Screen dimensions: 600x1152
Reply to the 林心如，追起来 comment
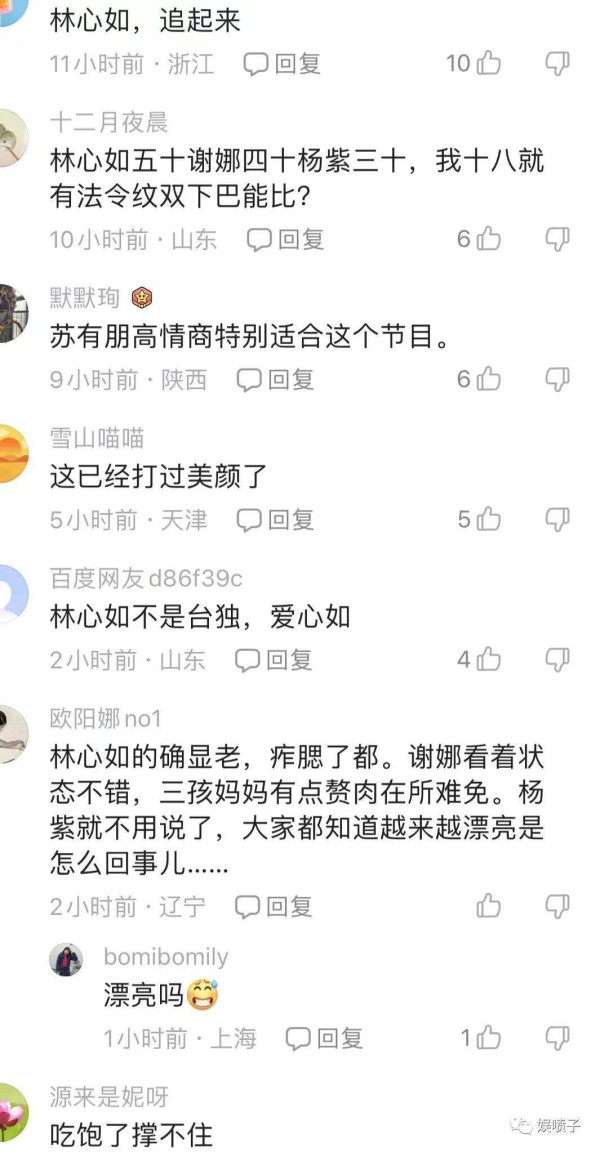[x=283, y=63]
